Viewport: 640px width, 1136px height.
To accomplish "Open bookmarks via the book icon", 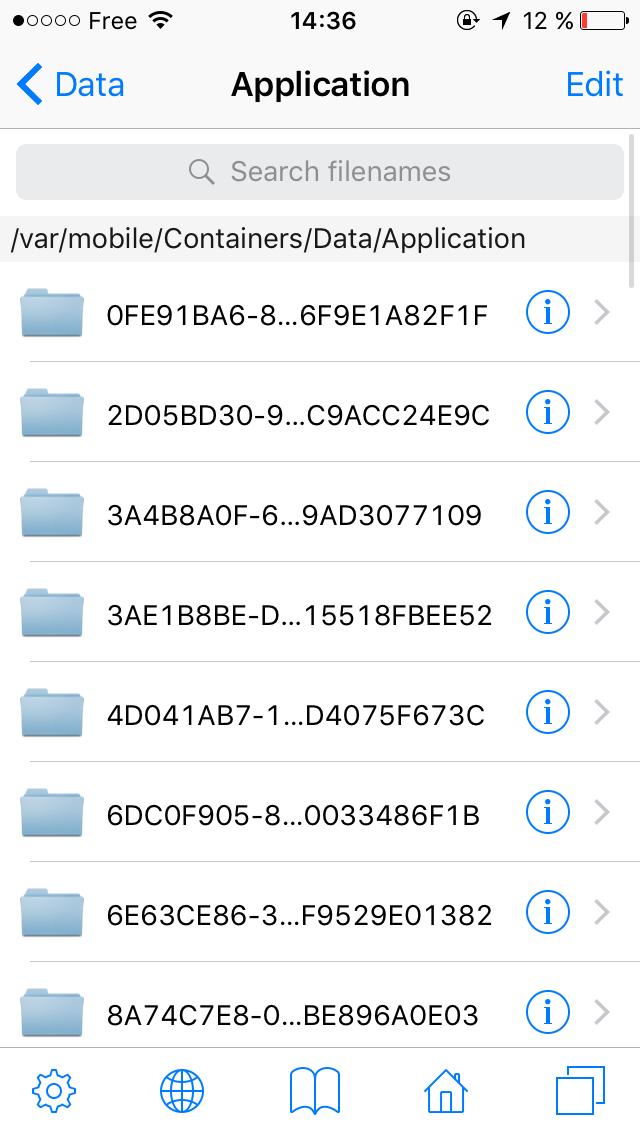I will click(x=315, y=1090).
